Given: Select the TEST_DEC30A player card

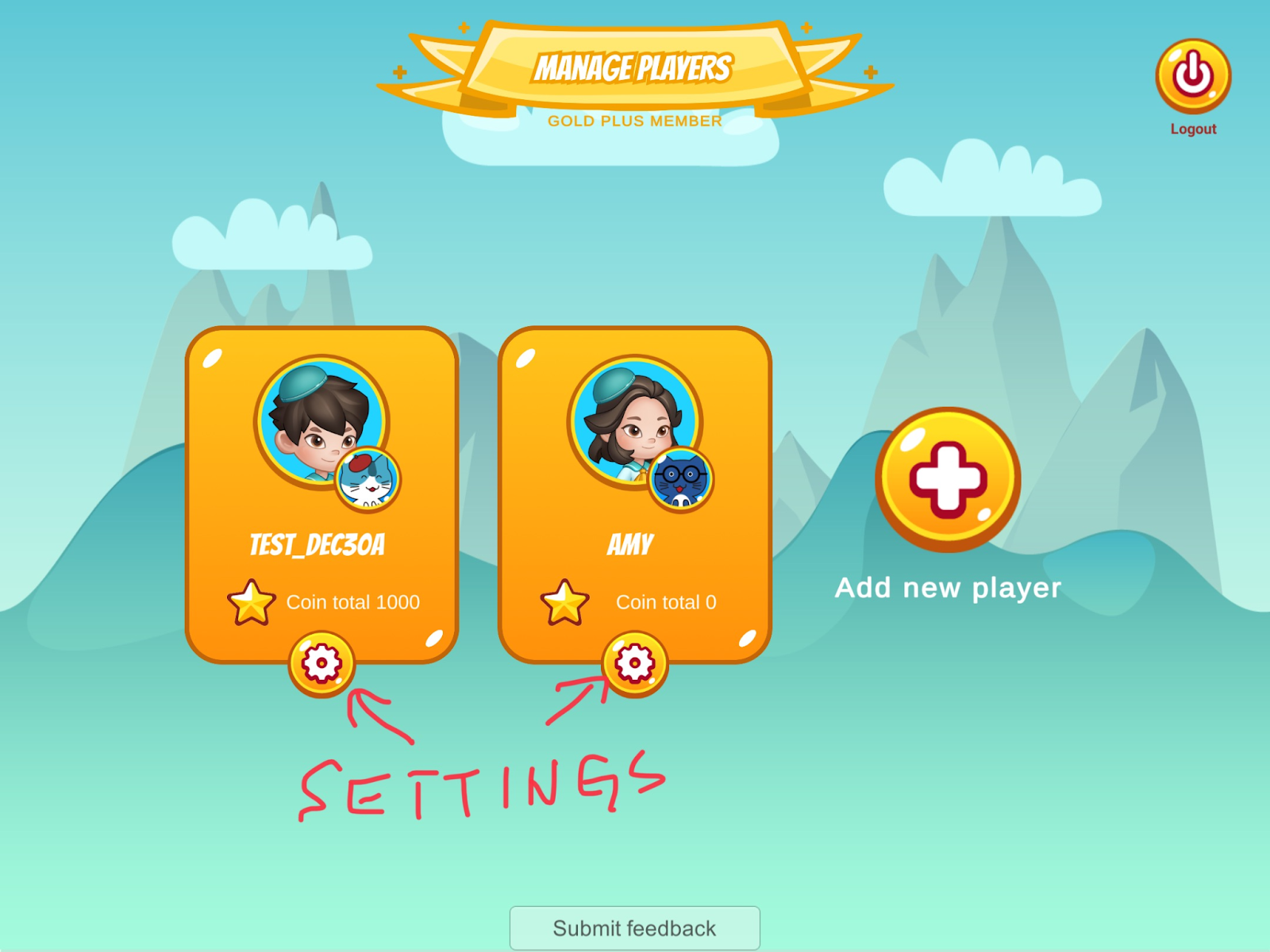Looking at the screenshot, I should 321,494.
